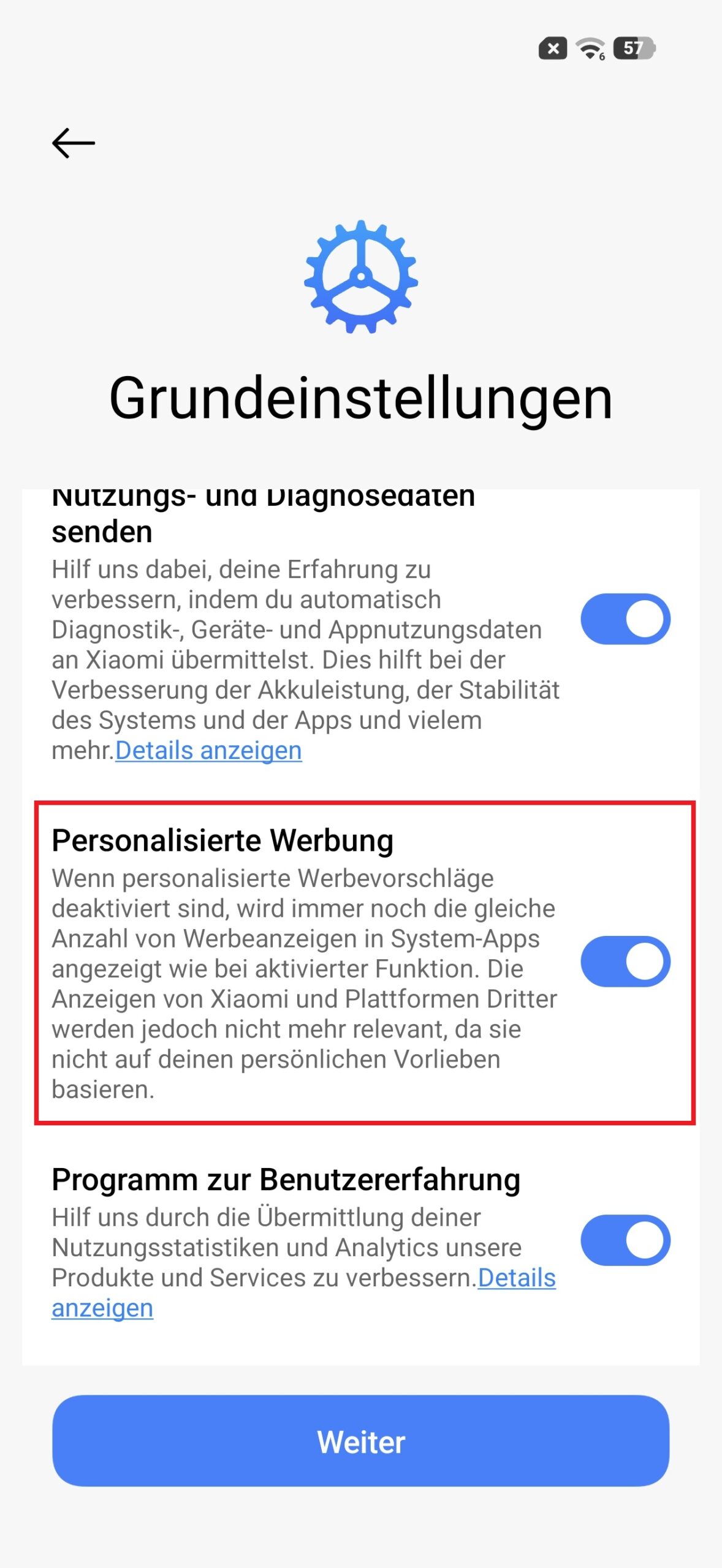Switch off Programm zur Benutzererfahrung
Image resolution: width=722 pixels, height=1568 pixels.
point(625,1240)
